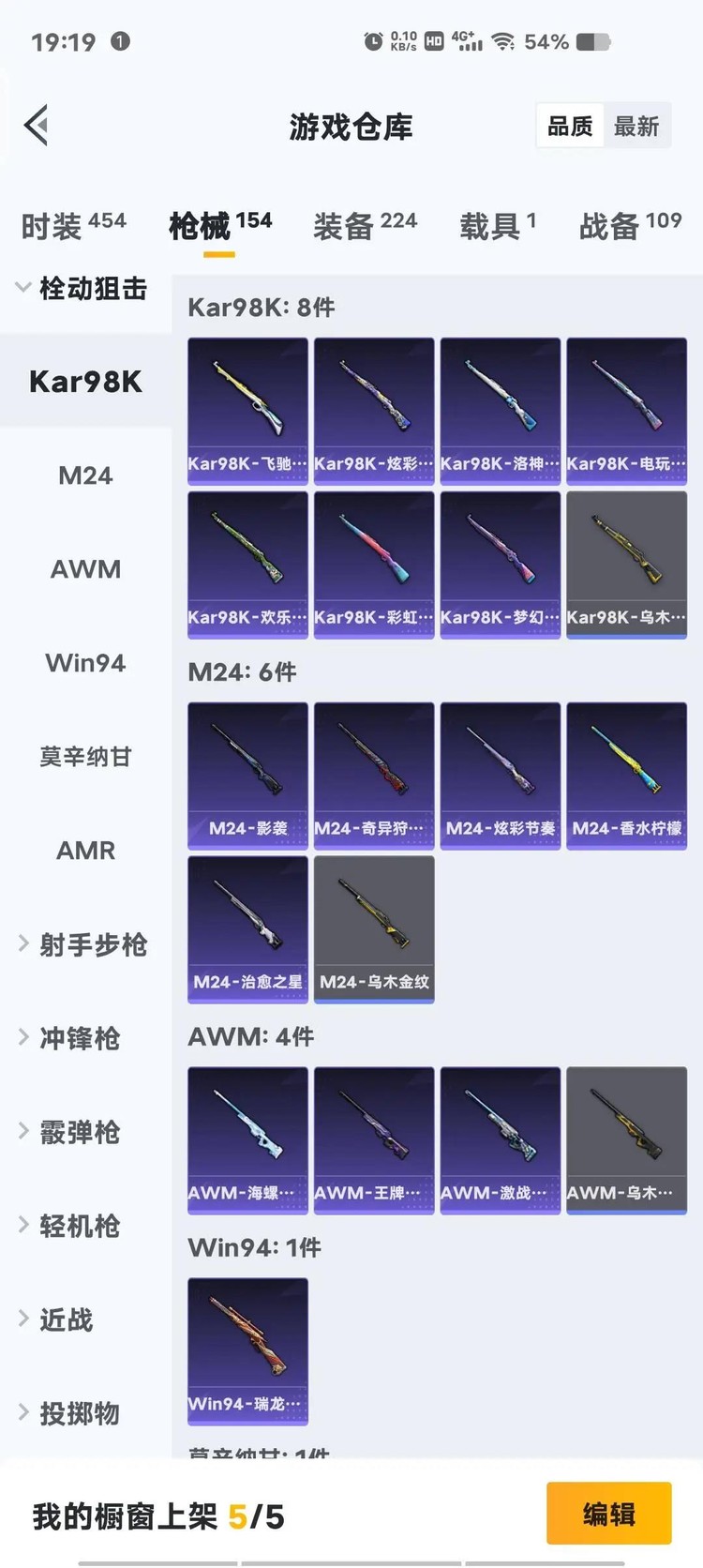Screen dimensions: 703x1568
Task: Switch to the 时装 tab
Action: point(73,225)
